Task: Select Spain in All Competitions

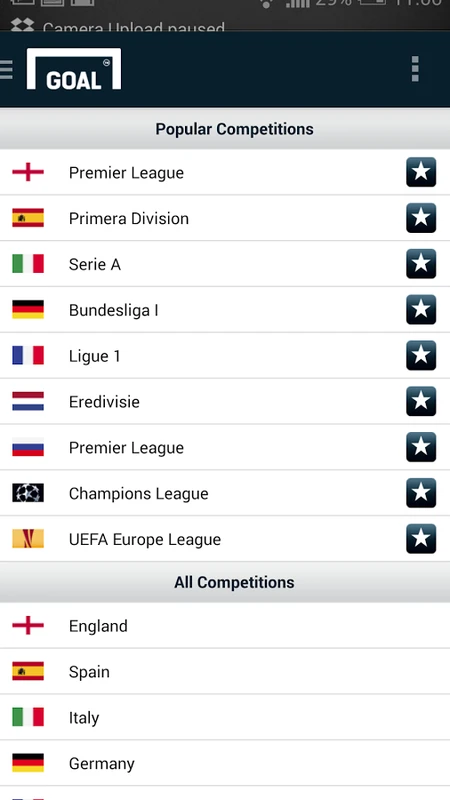Action: 225,671
